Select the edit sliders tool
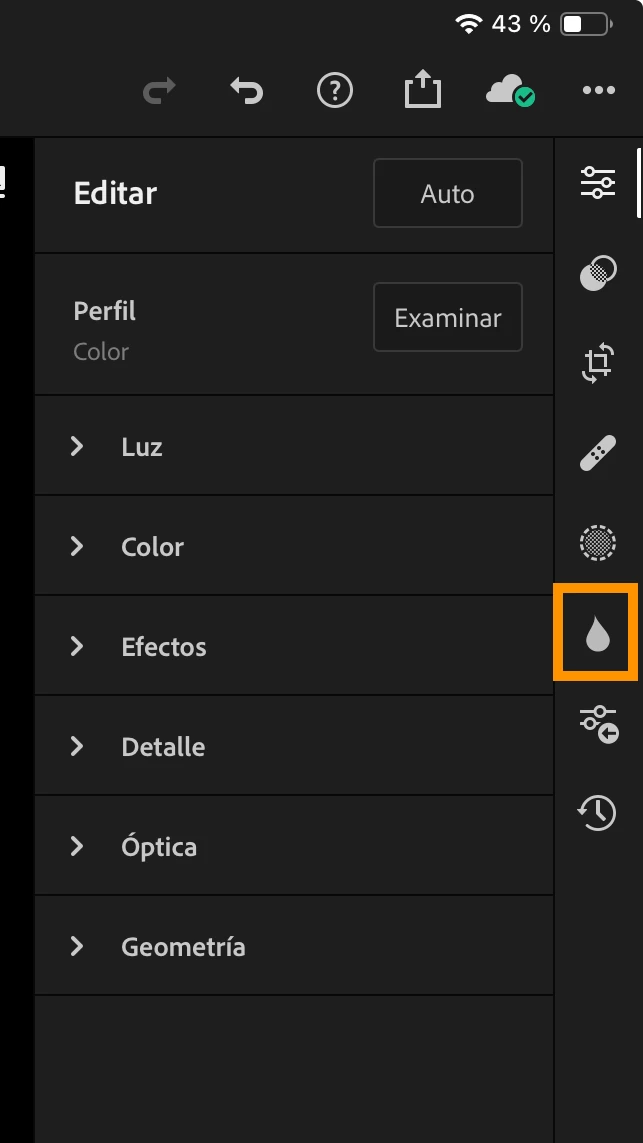The image size is (643, 1143). pos(598,183)
